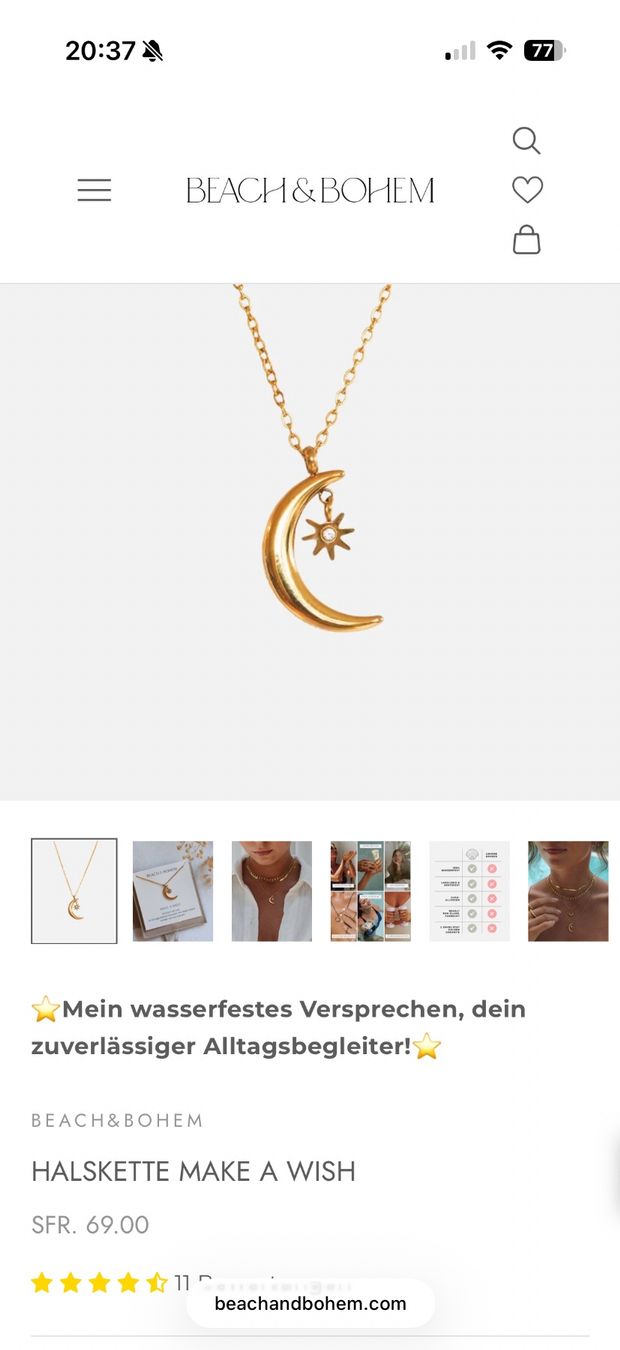Viewport: 620px width, 1350px height.
Task: Tap the beachandbohem.com address pill
Action: [x=310, y=1303]
